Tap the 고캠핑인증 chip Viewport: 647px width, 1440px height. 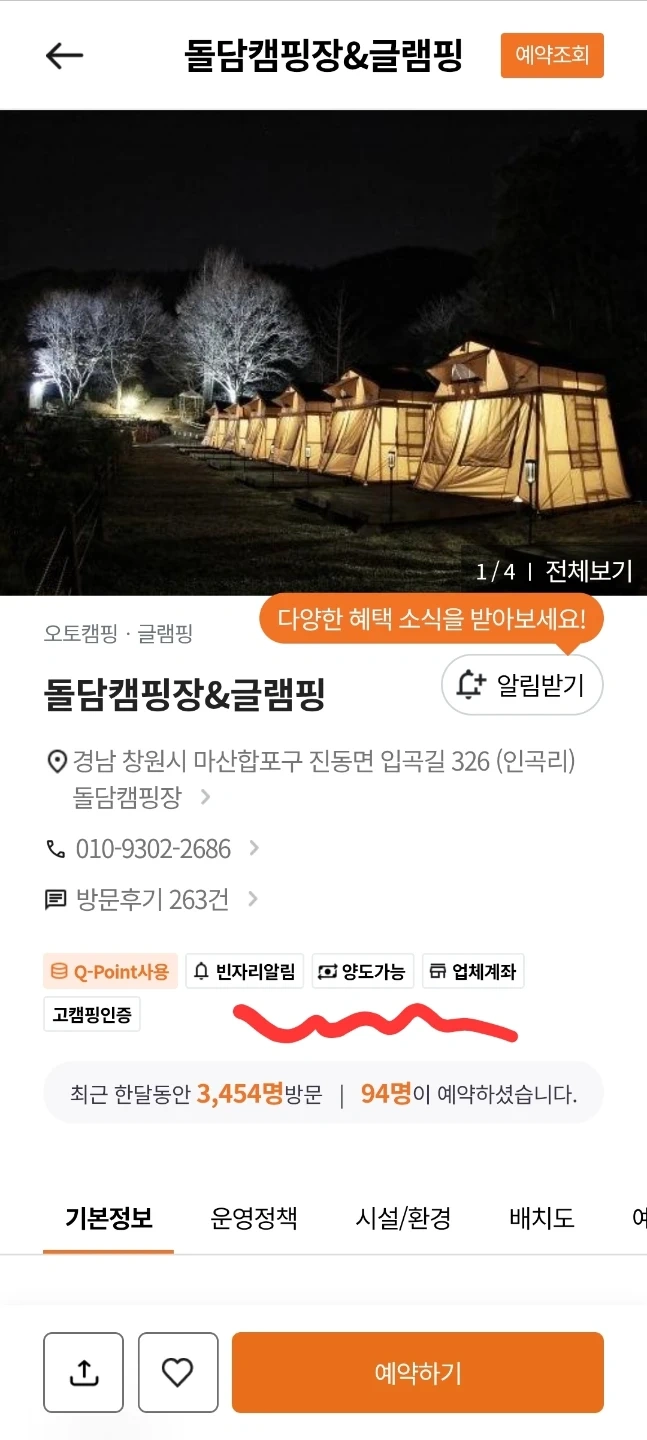coord(92,1014)
